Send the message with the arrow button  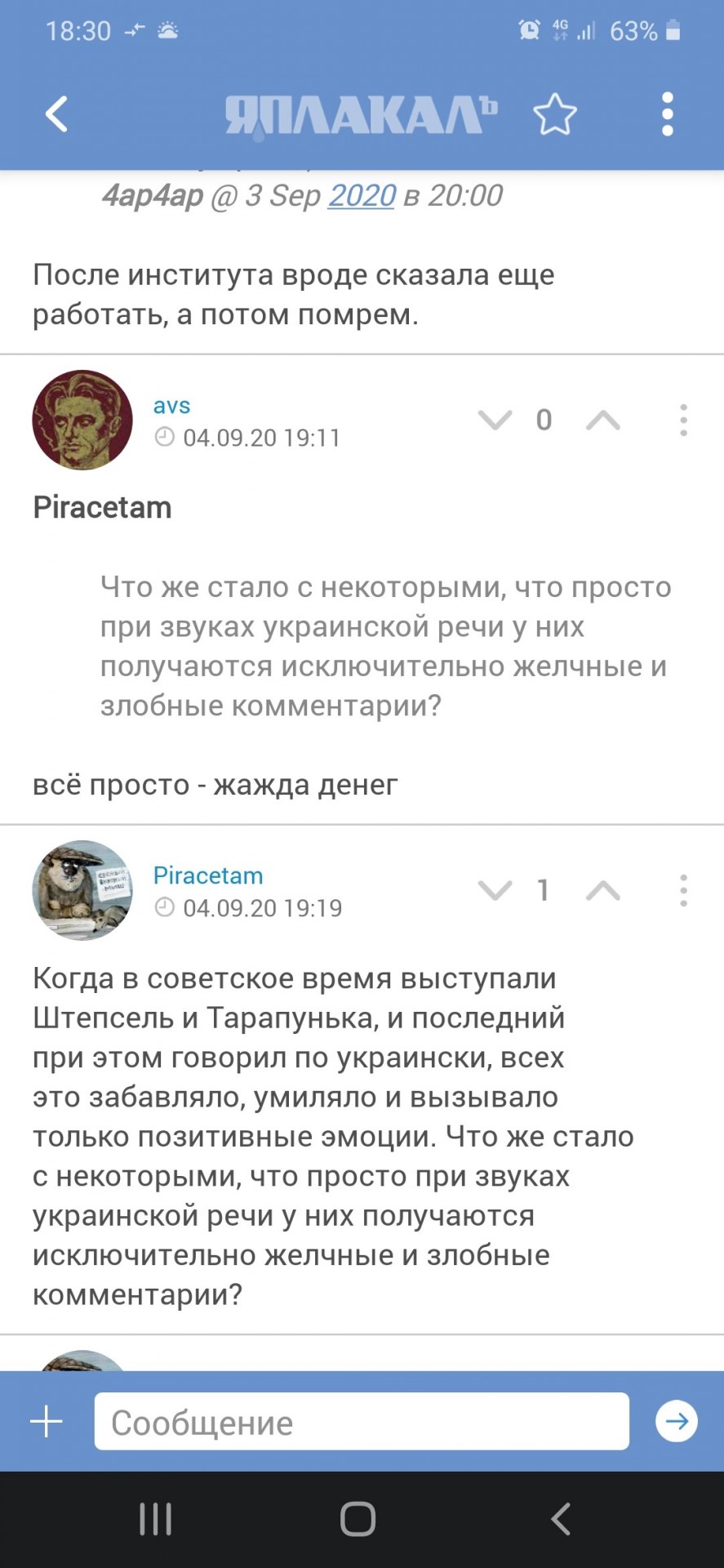[x=677, y=1422]
